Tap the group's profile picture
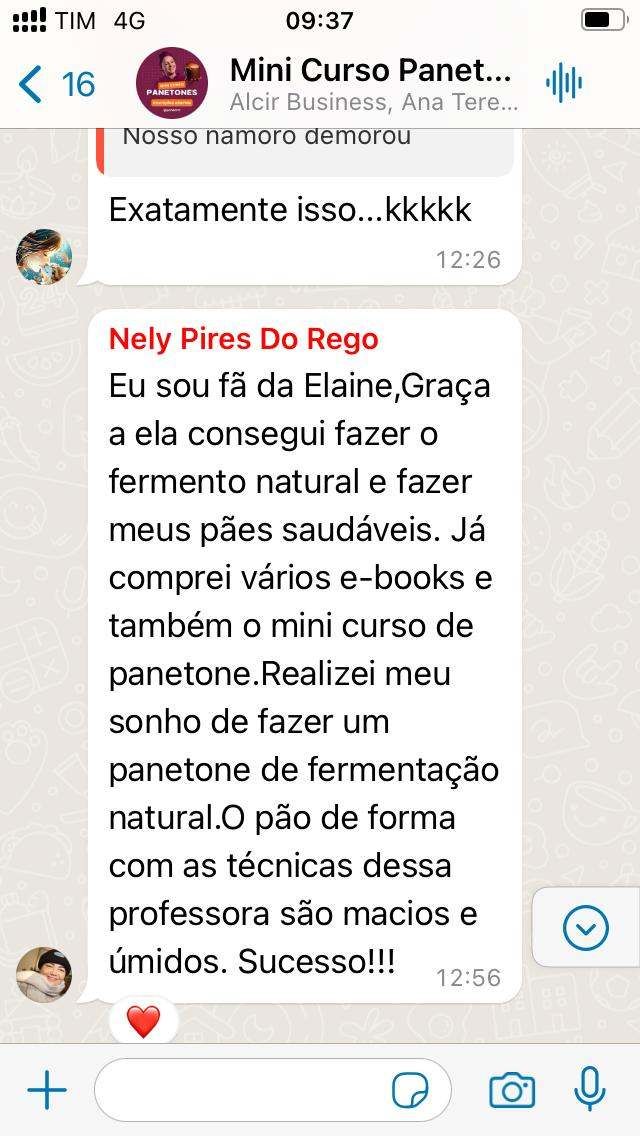640x1136 pixels. [172, 84]
